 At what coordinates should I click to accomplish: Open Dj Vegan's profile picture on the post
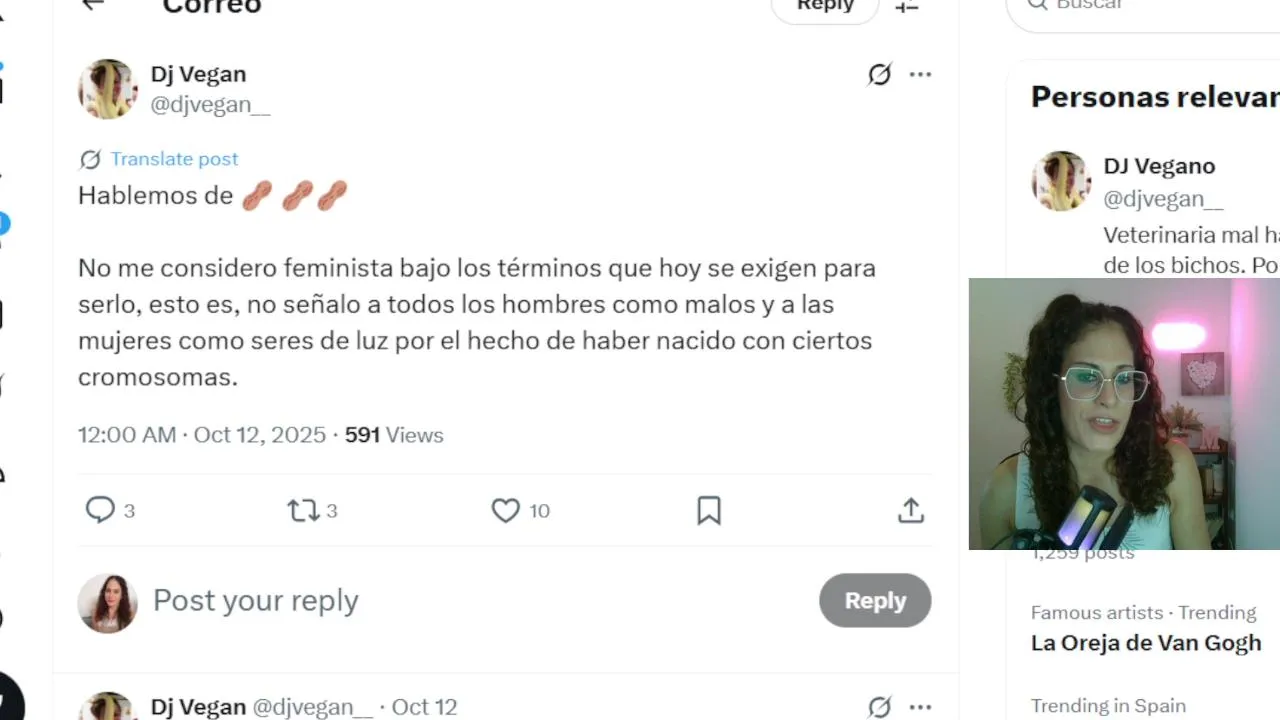pos(108,89)
